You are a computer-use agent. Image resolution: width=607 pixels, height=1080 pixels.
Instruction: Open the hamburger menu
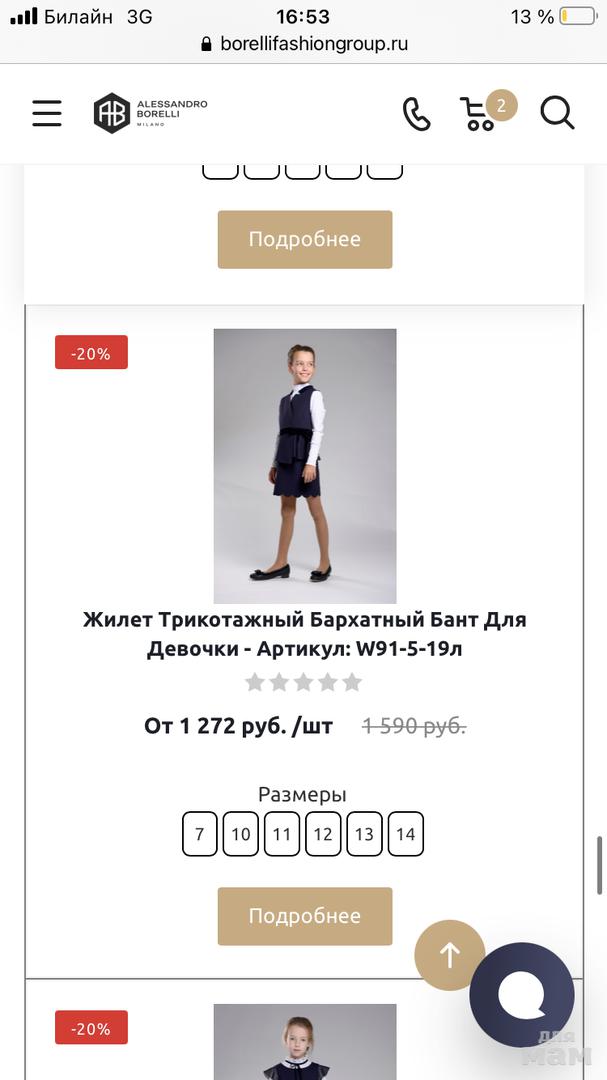pyautogui.click(x=47, y=113)
